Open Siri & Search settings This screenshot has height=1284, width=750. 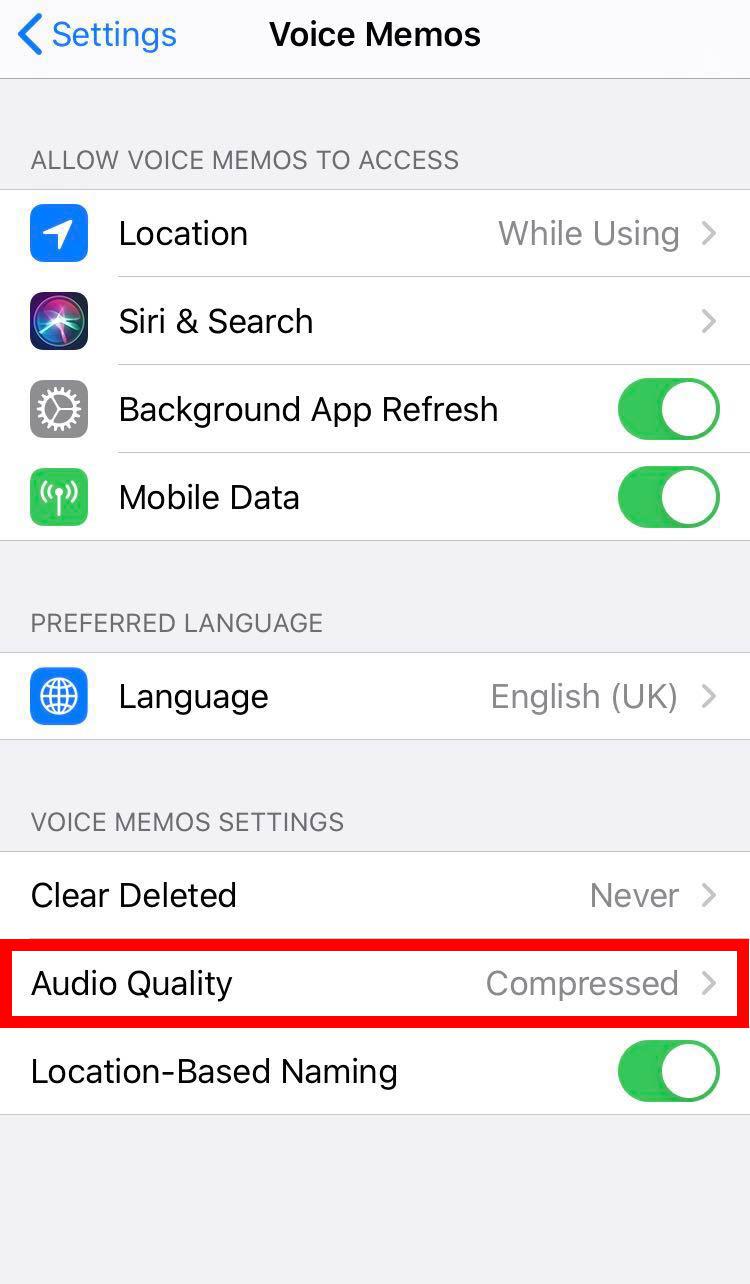click(x=375, y=321)
